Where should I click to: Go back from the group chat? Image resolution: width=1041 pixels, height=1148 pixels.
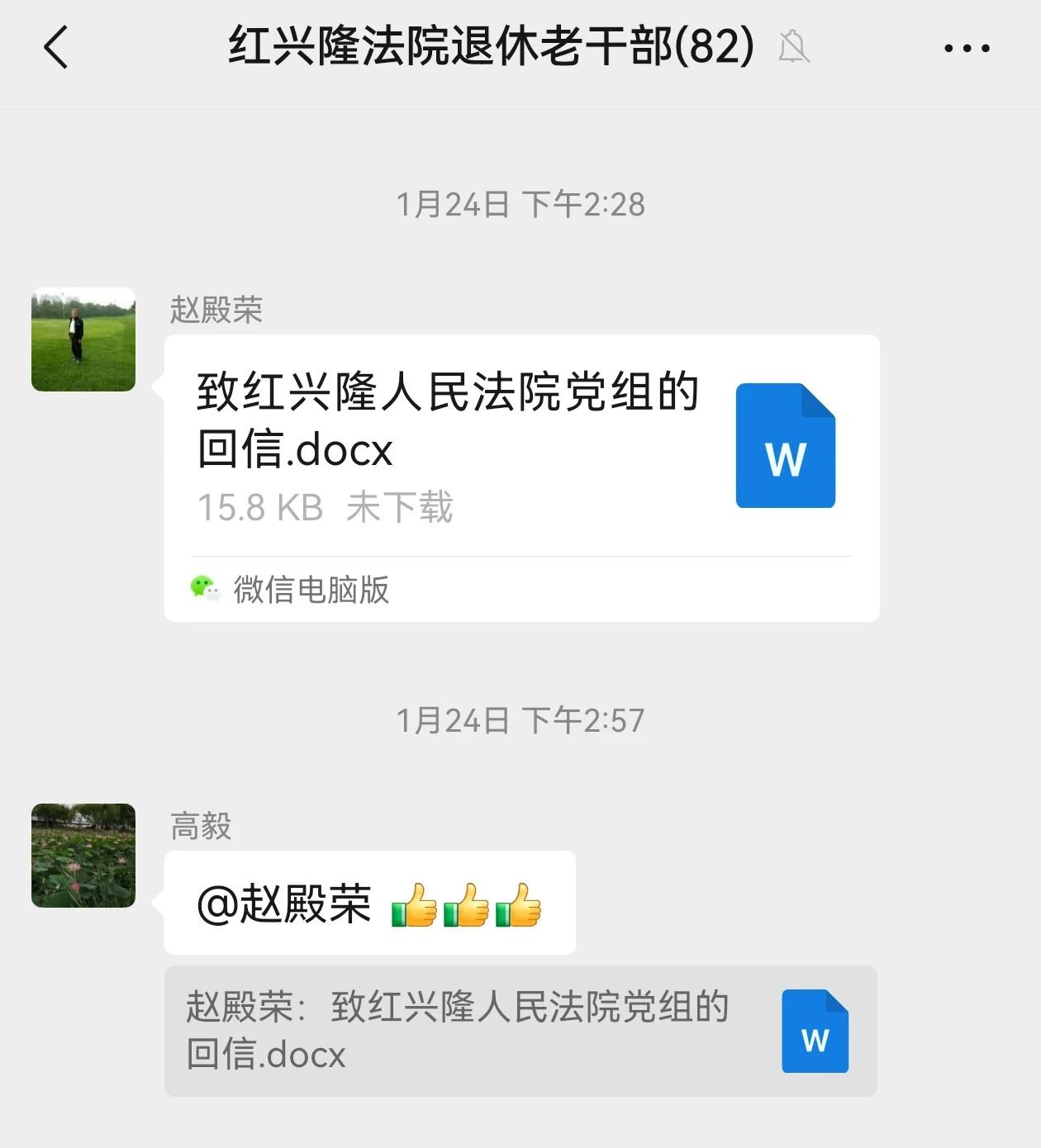56,47
